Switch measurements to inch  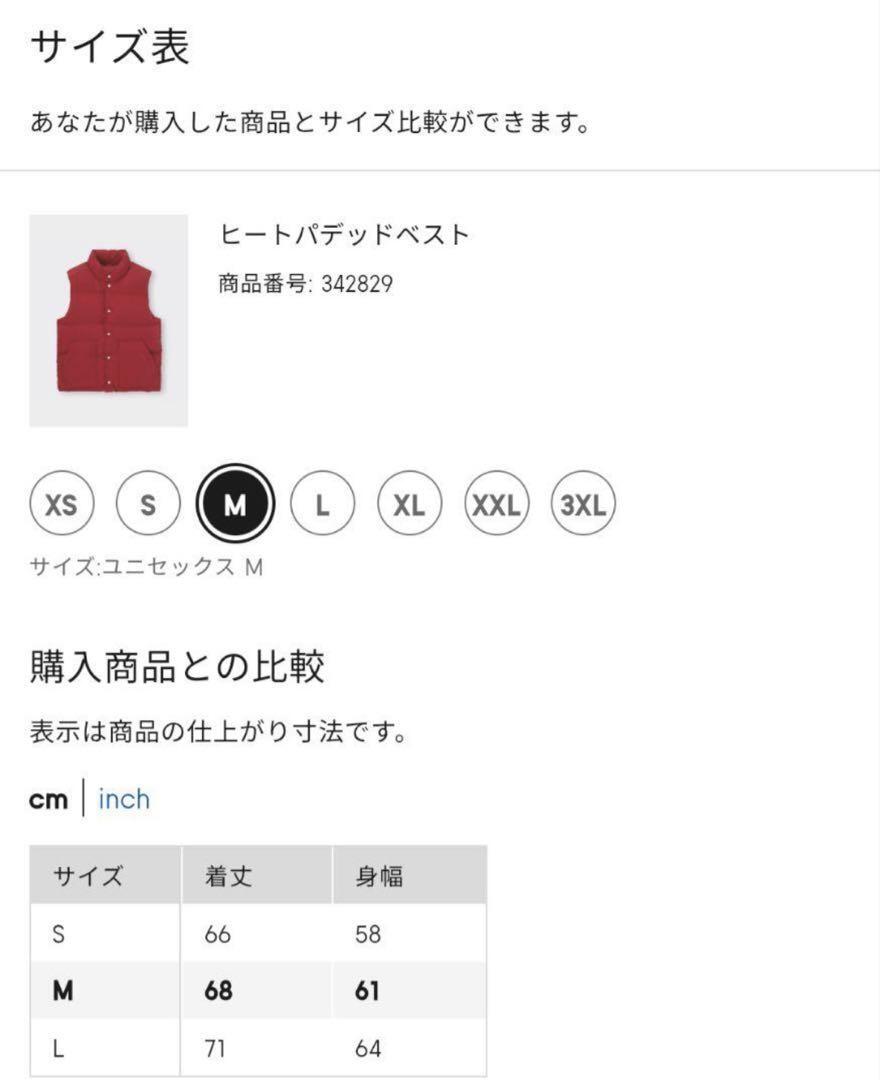click(124, 799)
